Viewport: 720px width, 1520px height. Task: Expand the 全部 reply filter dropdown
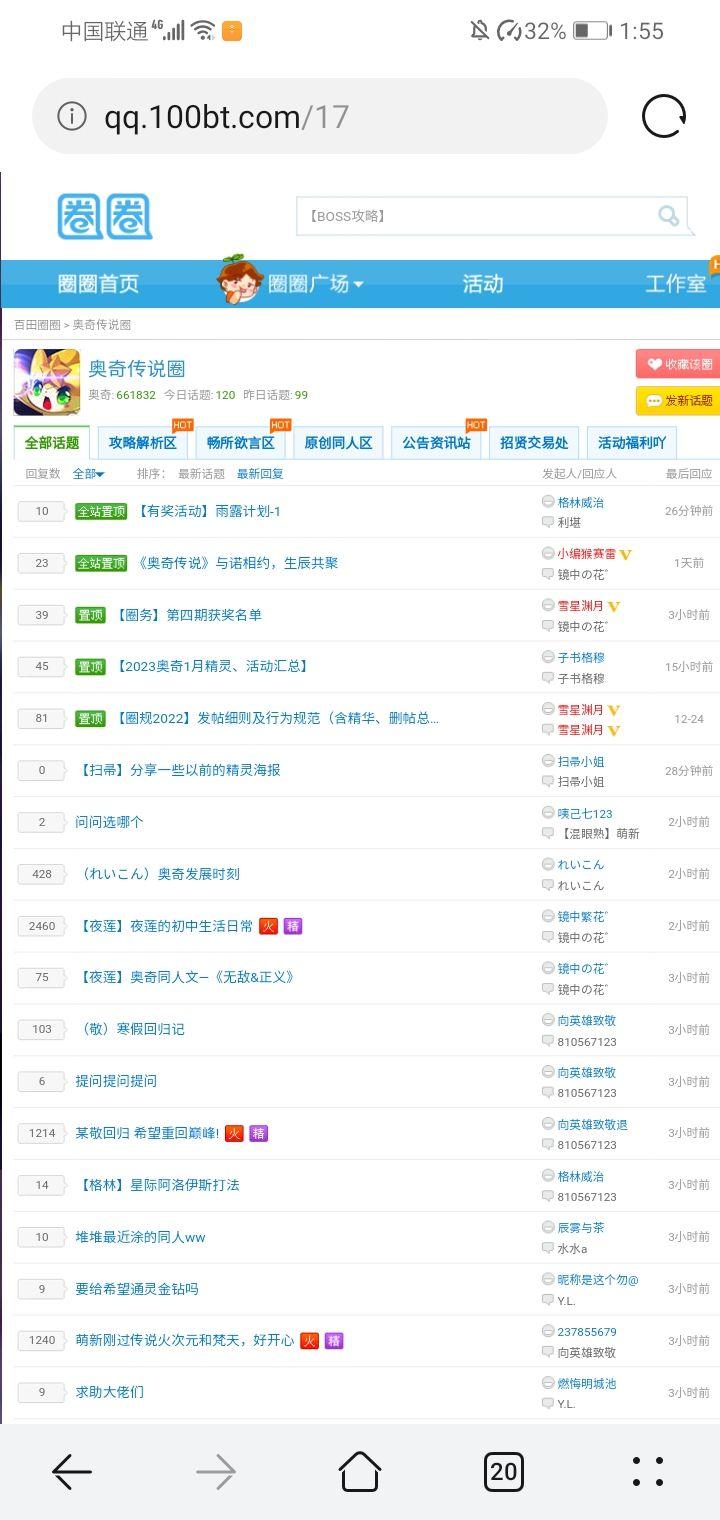tap(89, 474)
